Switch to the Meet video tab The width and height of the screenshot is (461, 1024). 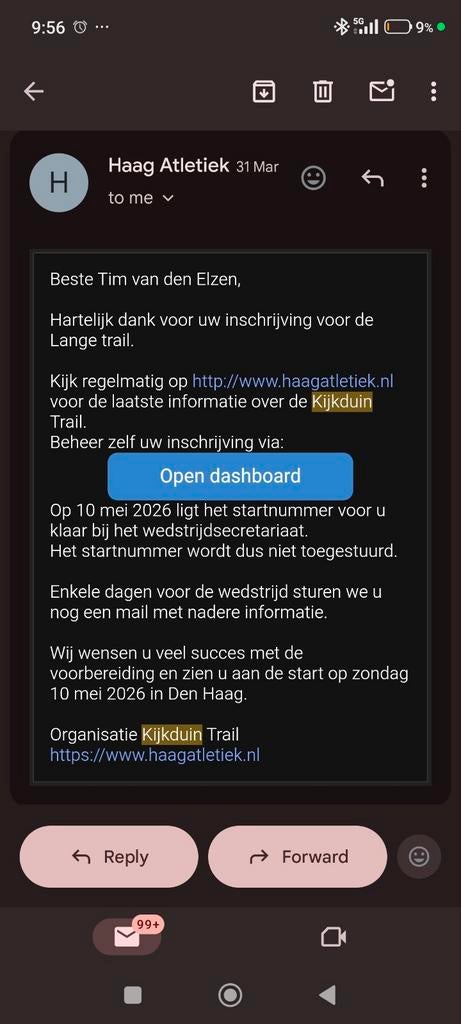coord(333,938)
